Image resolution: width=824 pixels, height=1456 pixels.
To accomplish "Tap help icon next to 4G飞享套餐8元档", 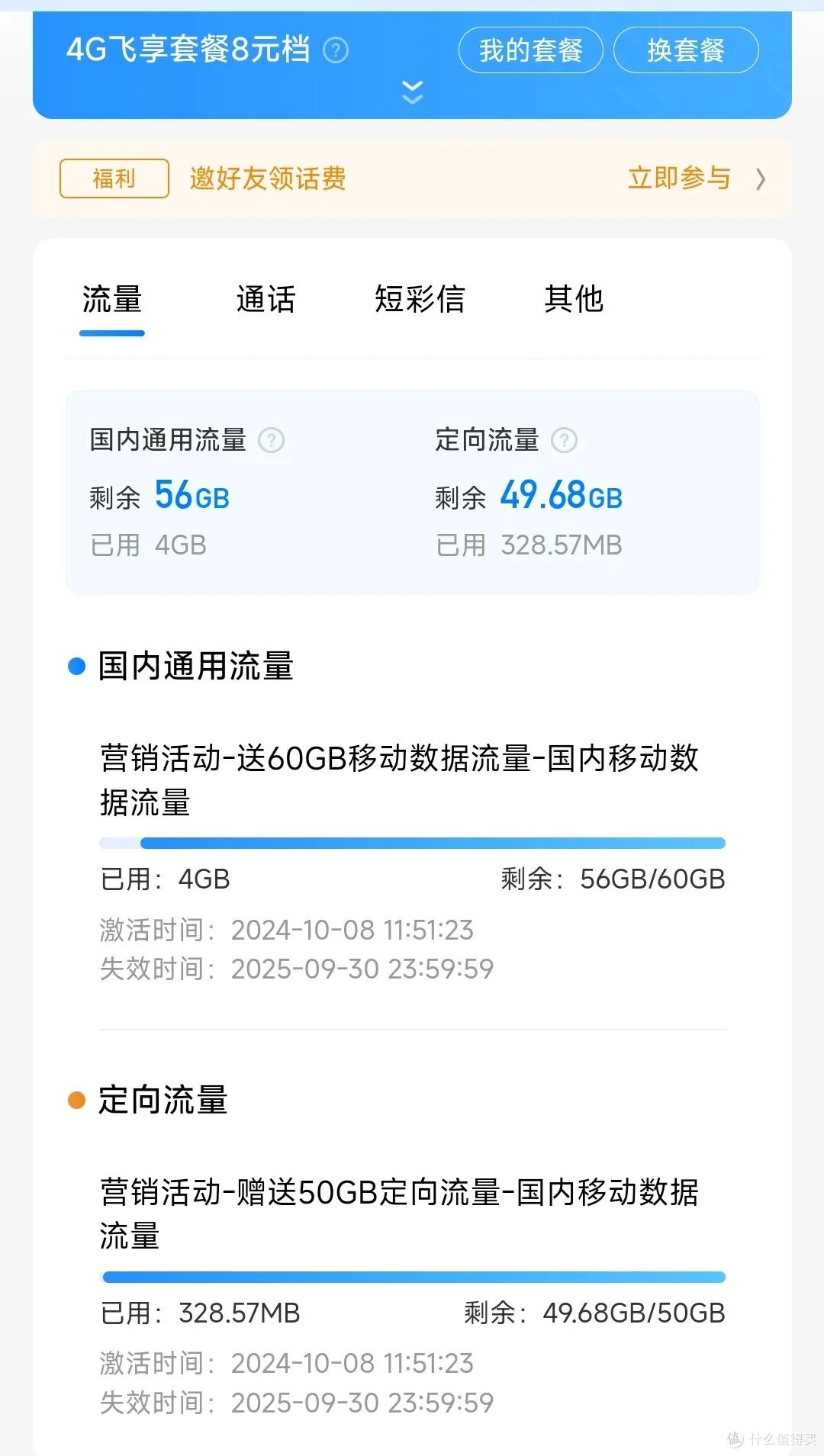I will tap(336, 50).
